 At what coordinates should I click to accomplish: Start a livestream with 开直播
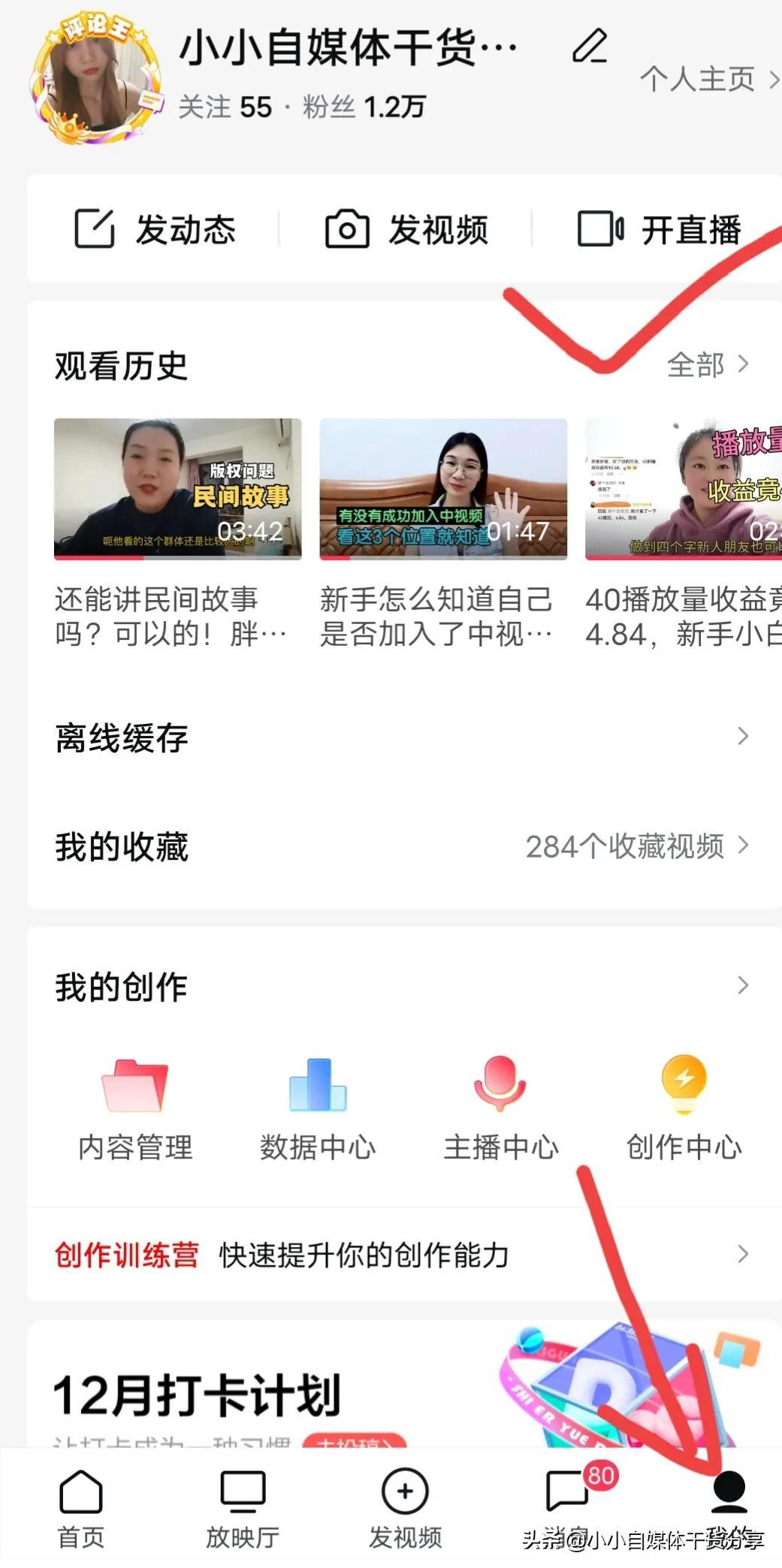[x=659, y=229]
